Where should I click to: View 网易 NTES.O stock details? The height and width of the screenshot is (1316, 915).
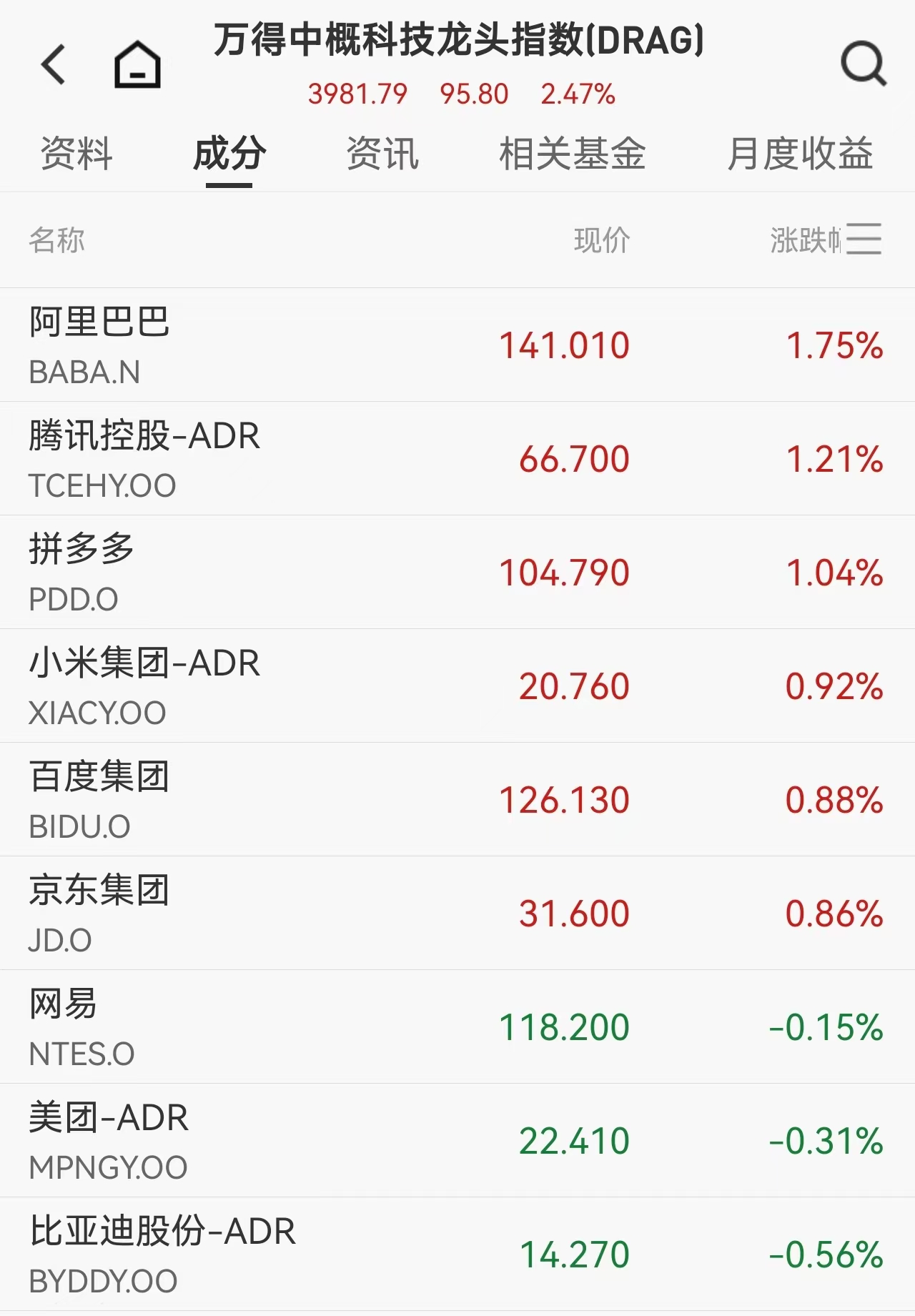(457, 1027)
